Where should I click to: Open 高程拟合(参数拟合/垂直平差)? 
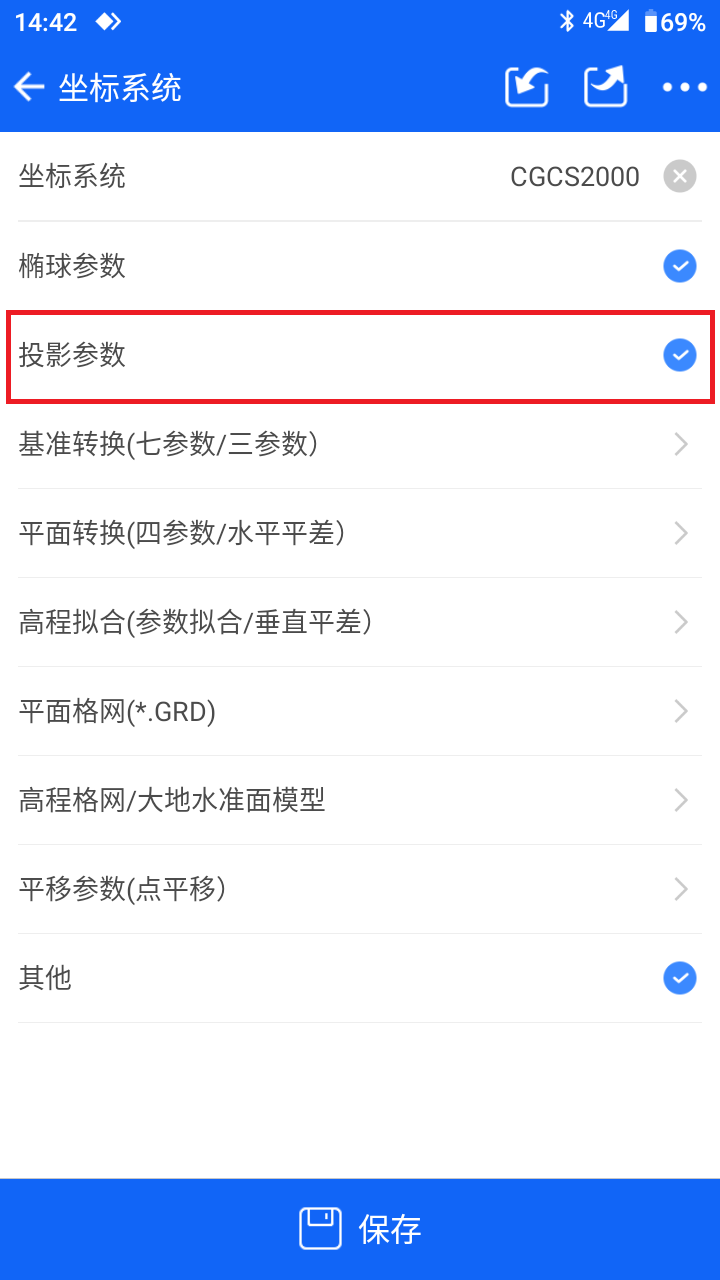(360, 622)
